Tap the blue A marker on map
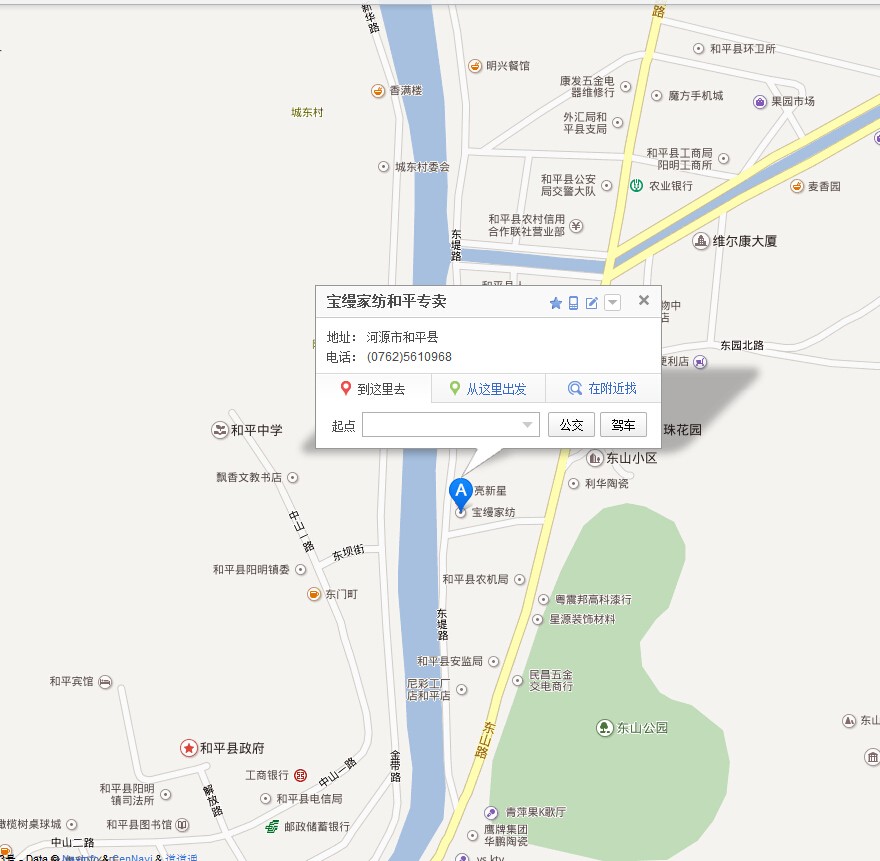 pyautogui.click(x=460, y=491)
